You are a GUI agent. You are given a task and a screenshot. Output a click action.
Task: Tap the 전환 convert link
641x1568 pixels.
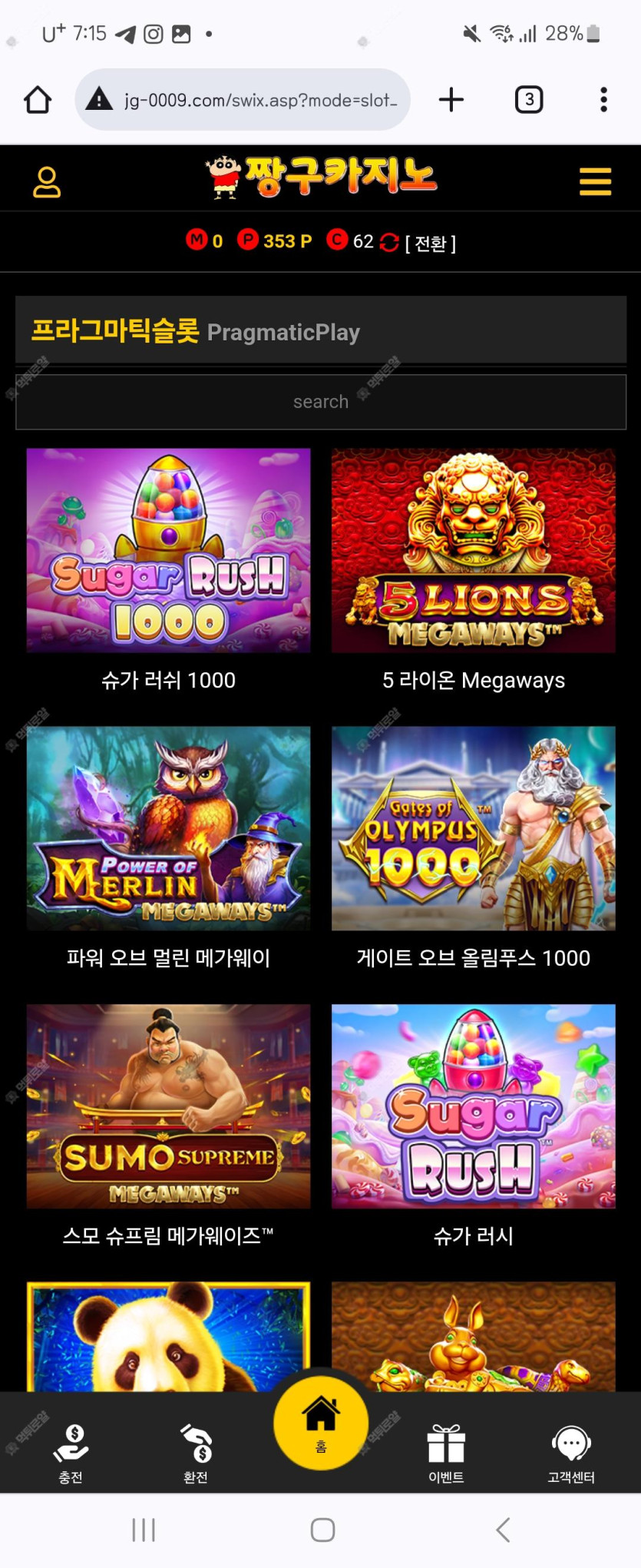(x=430, y=244)
